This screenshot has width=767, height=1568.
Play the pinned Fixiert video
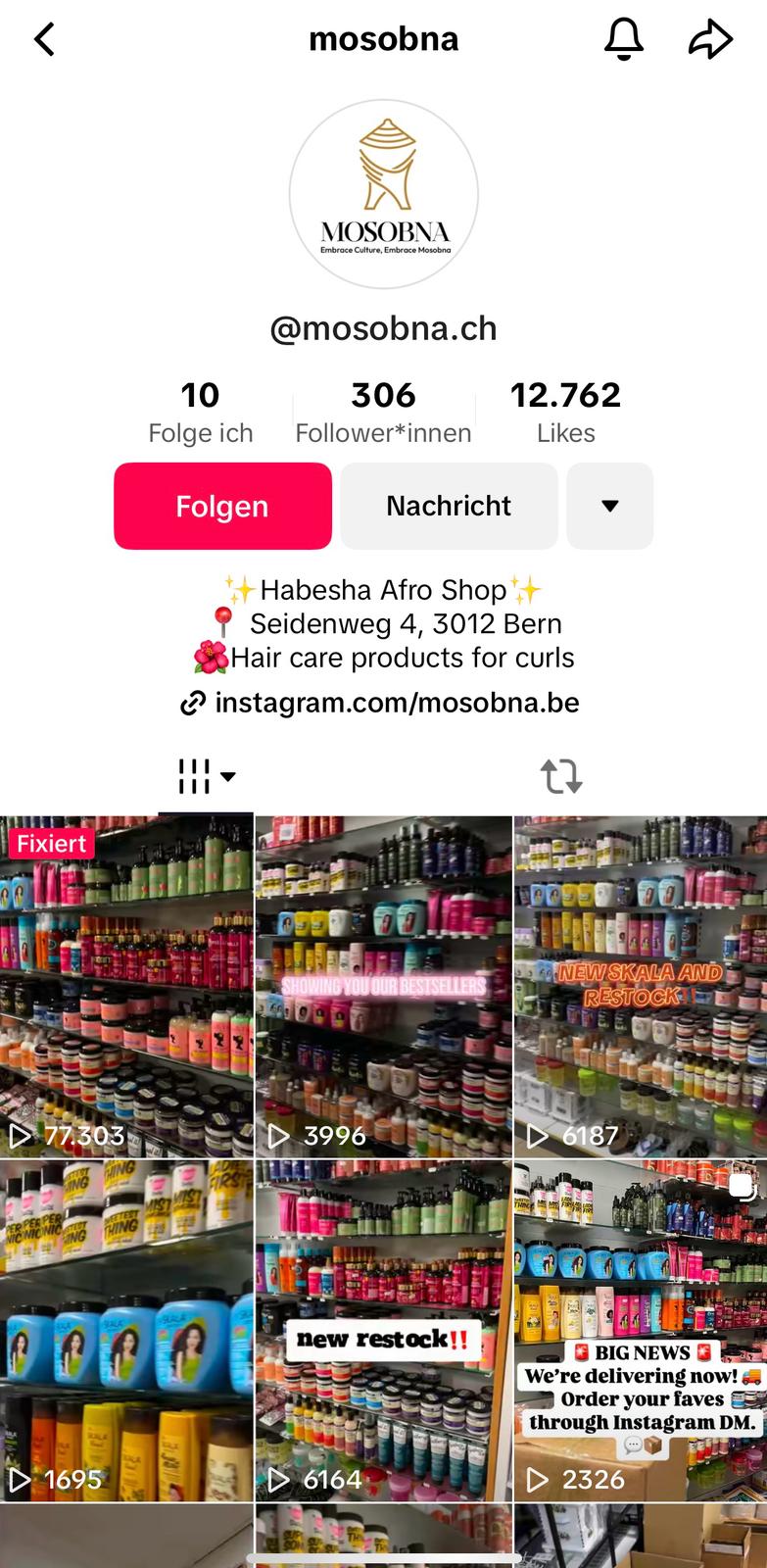pyautogui.click(x=126, y=985)
